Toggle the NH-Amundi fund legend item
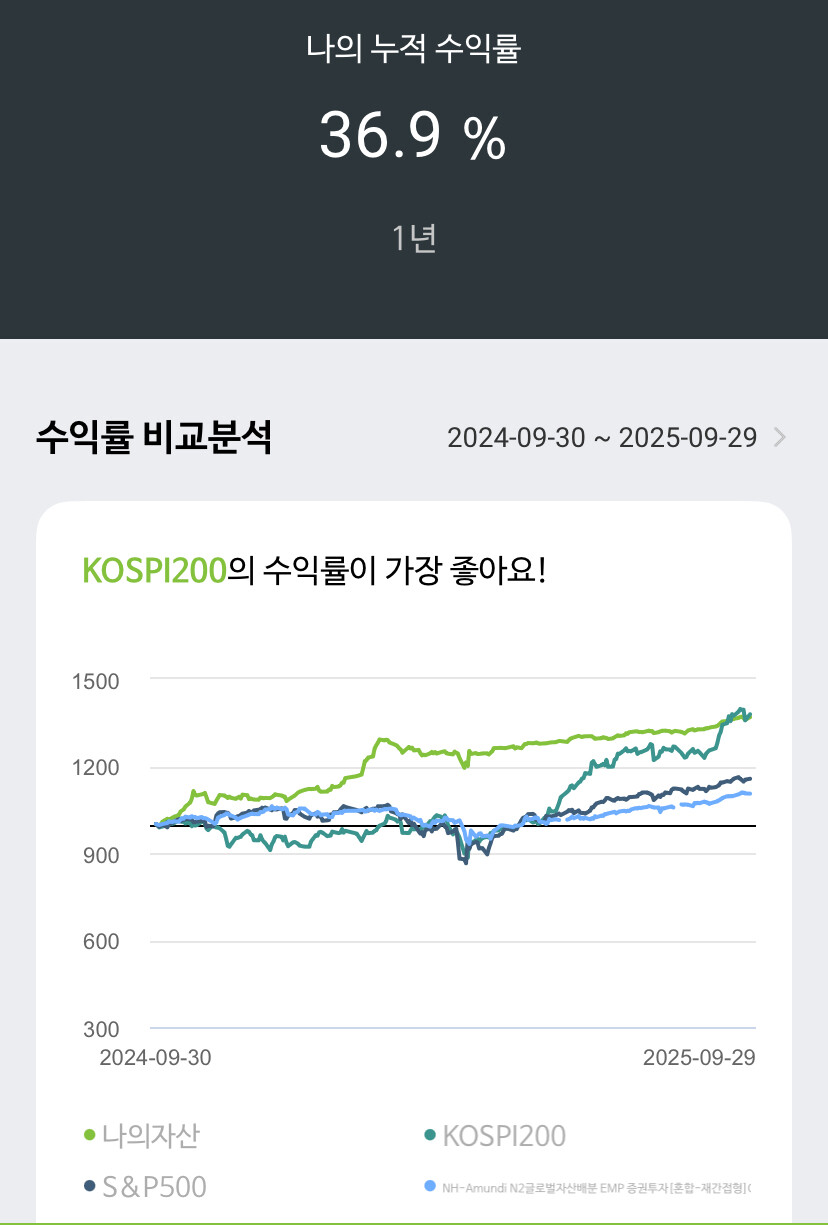 click(x=589, y=1187)
